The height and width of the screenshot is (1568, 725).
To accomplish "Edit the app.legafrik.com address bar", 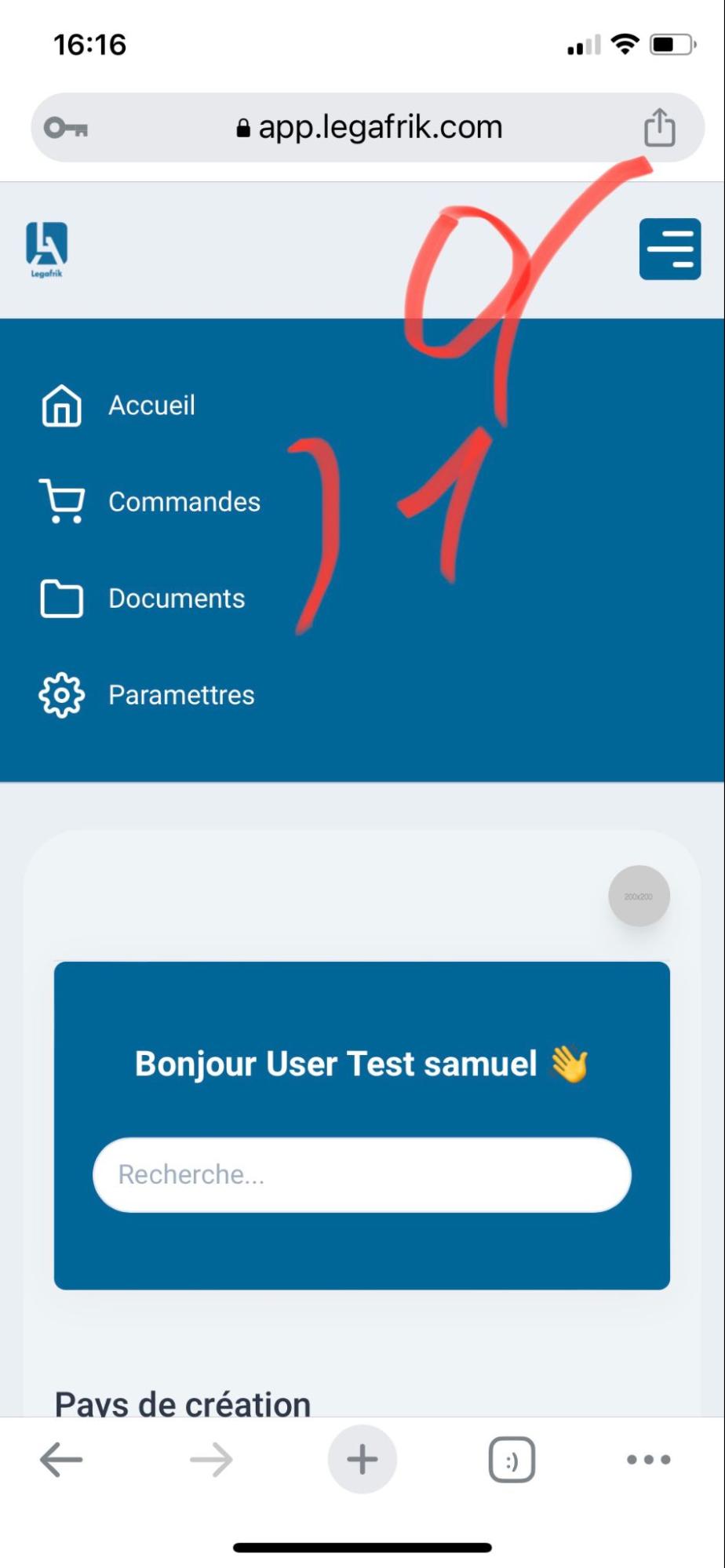I will [369, 128].
